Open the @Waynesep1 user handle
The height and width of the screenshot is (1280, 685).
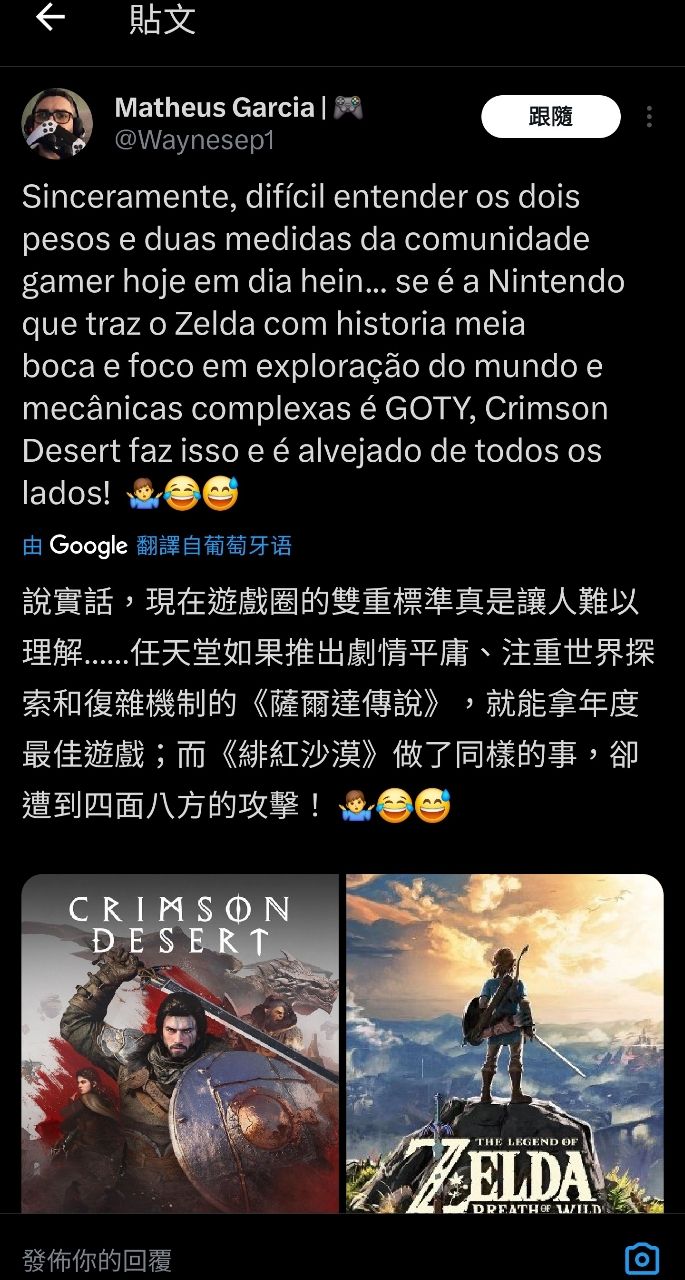(x=194, y=140)
